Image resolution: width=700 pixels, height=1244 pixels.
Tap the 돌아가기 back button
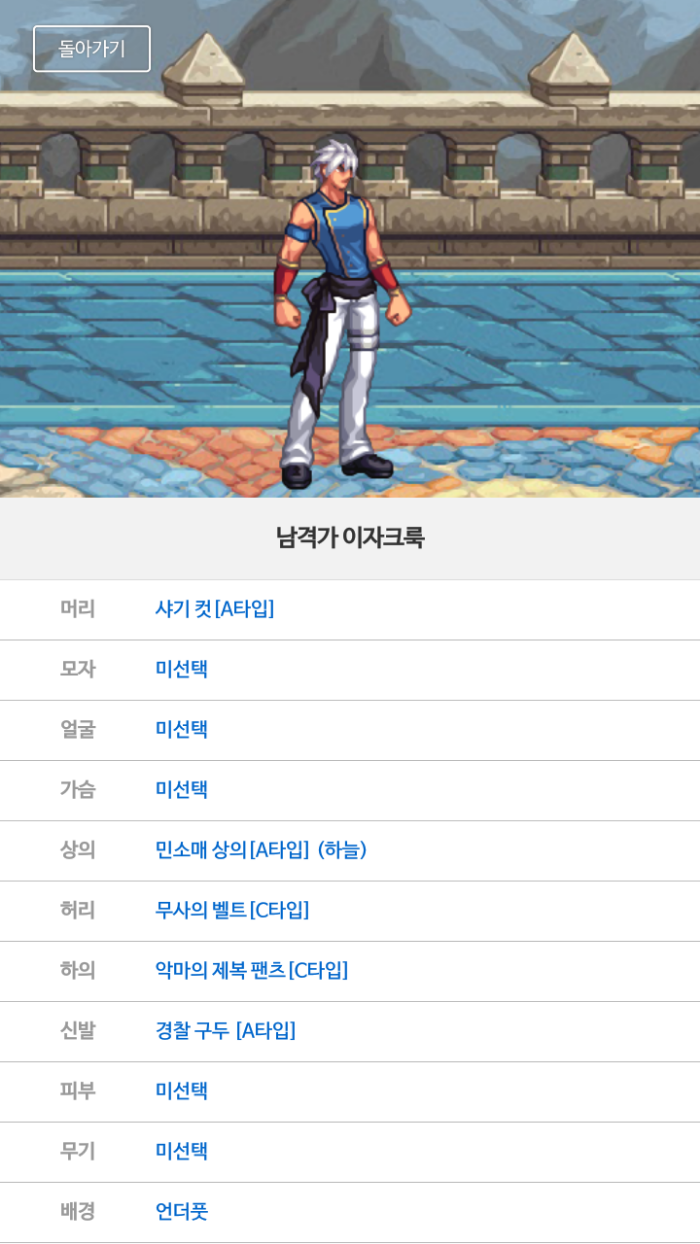click(x=92, y=49)
